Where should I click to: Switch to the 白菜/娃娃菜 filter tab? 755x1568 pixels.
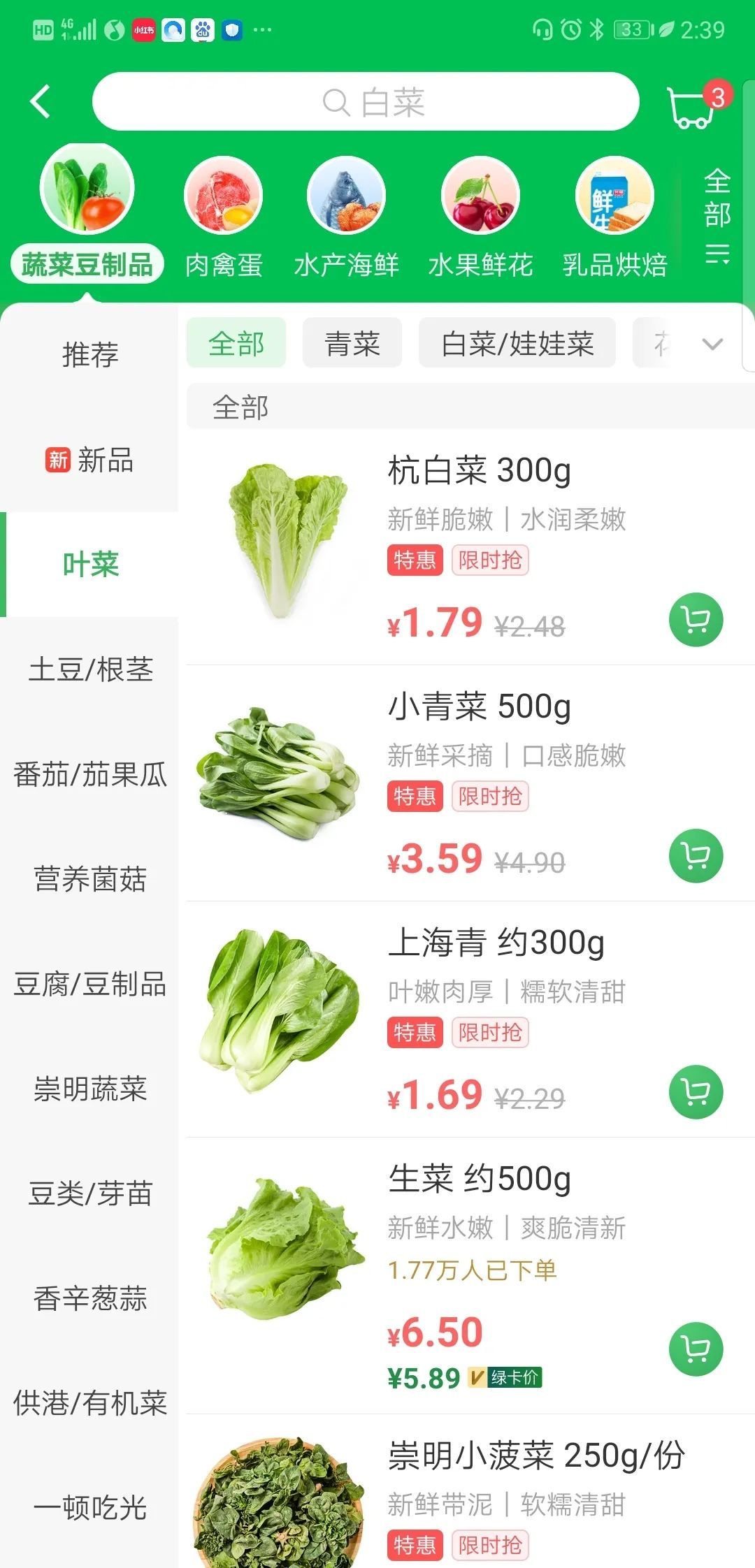[x=517, y=342]
